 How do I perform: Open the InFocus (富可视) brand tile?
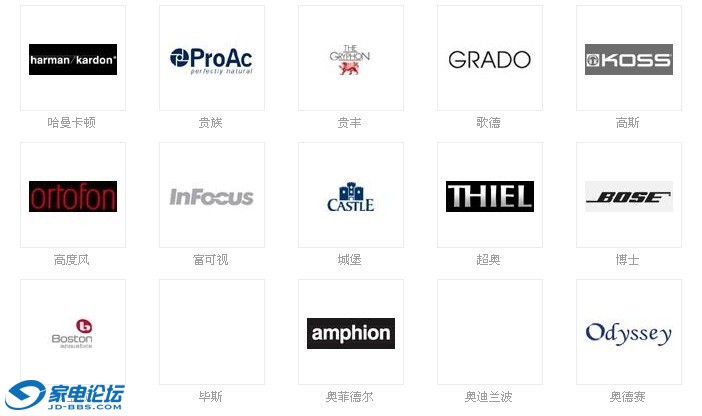[211, 196]
